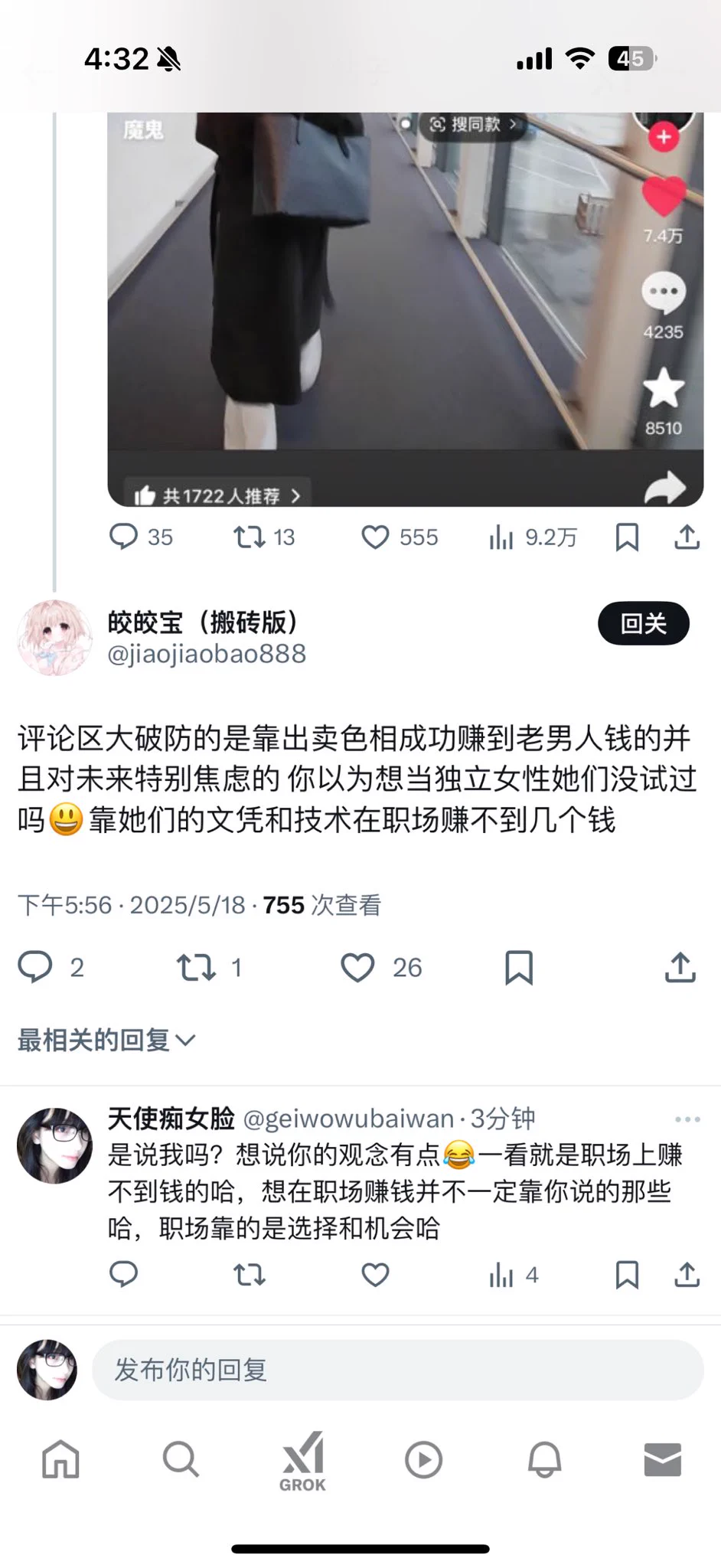Bookmark the main post by 咬咬宝

[519, 968]
